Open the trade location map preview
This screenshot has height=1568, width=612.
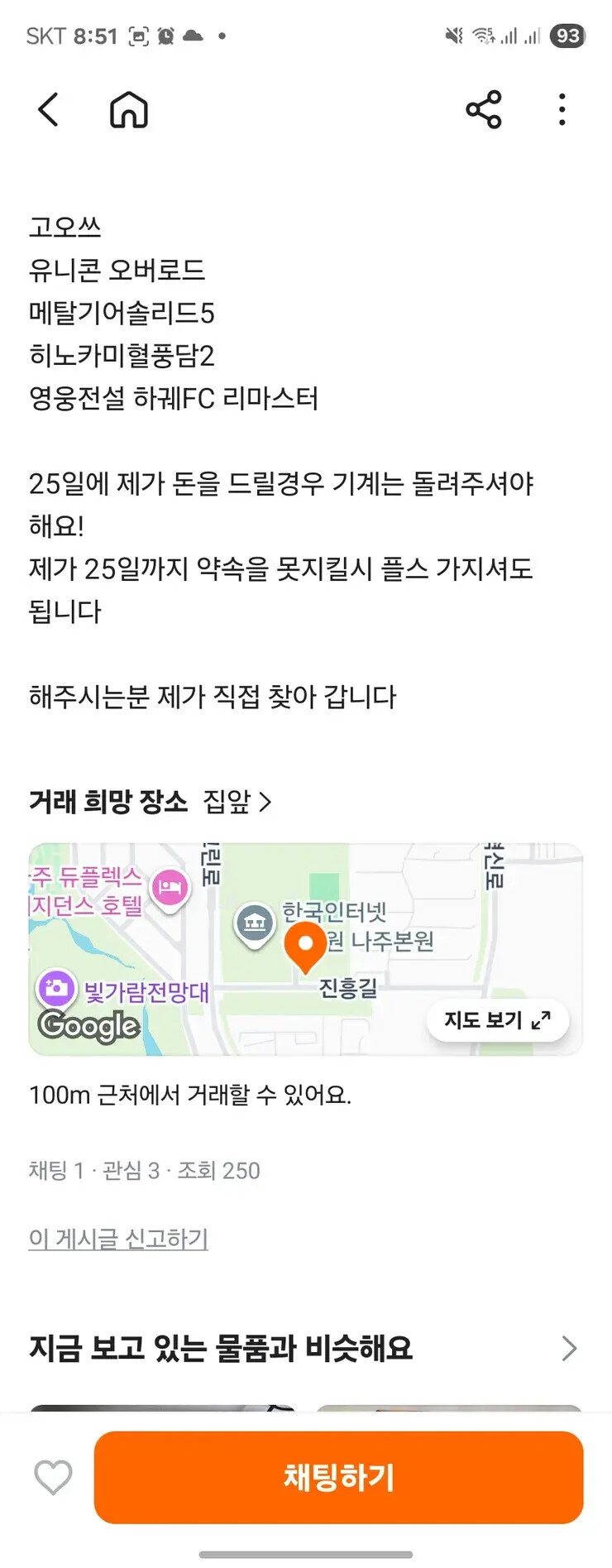pyautogui.click(x=306, y=949)
